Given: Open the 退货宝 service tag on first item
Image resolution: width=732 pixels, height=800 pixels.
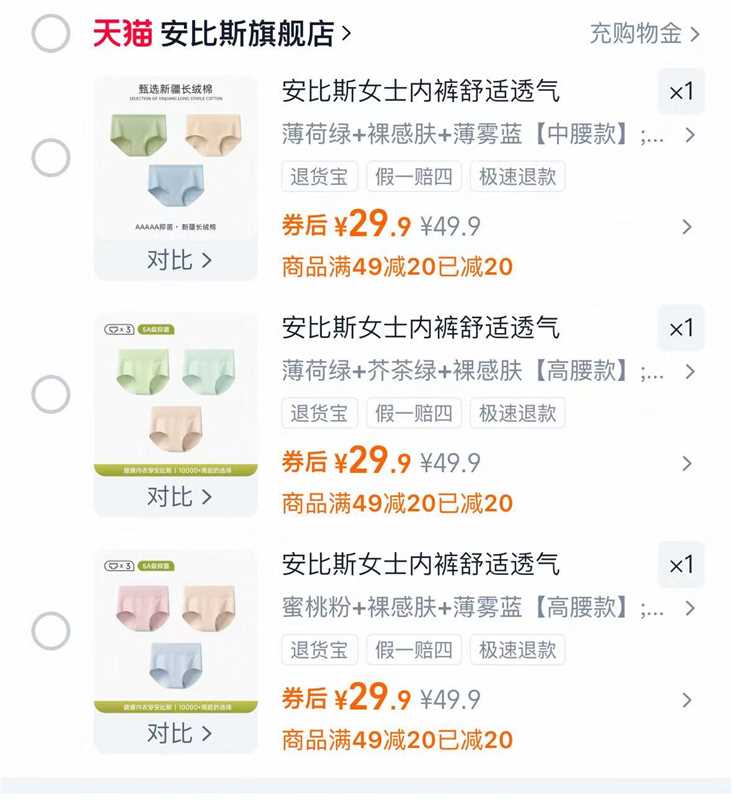Looking at the screenshot, I should (x=318, y=177).
